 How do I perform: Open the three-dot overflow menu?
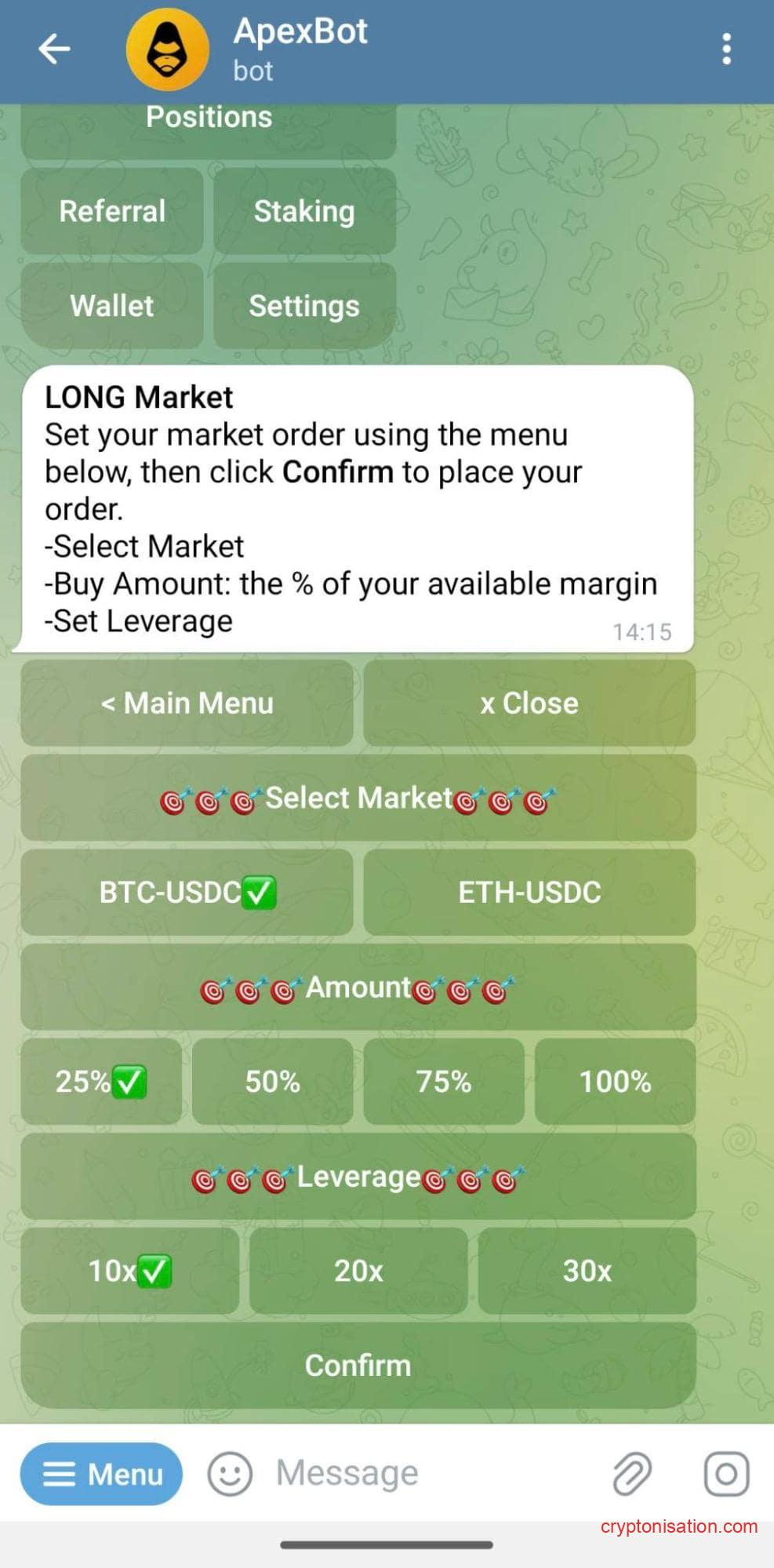[x=726, y=49]
